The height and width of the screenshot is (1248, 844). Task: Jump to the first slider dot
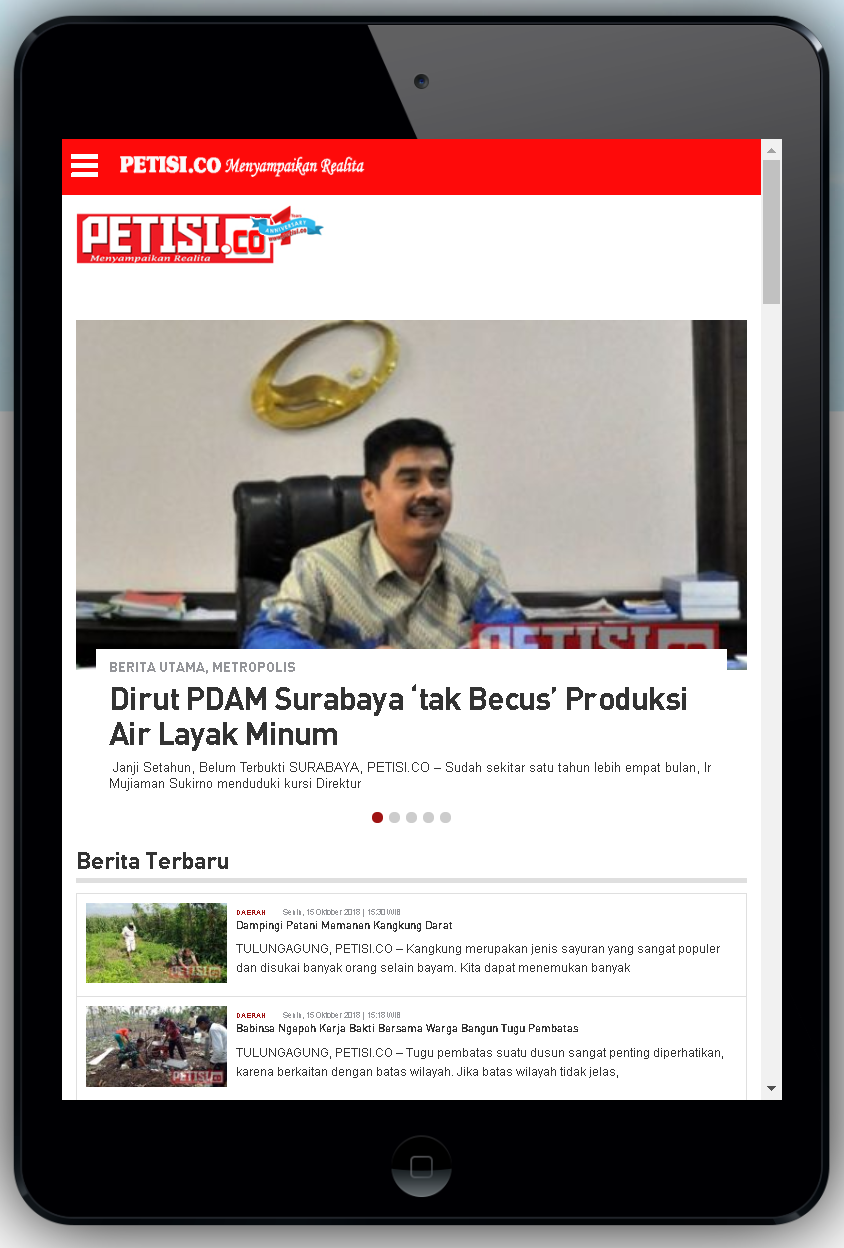377,817
